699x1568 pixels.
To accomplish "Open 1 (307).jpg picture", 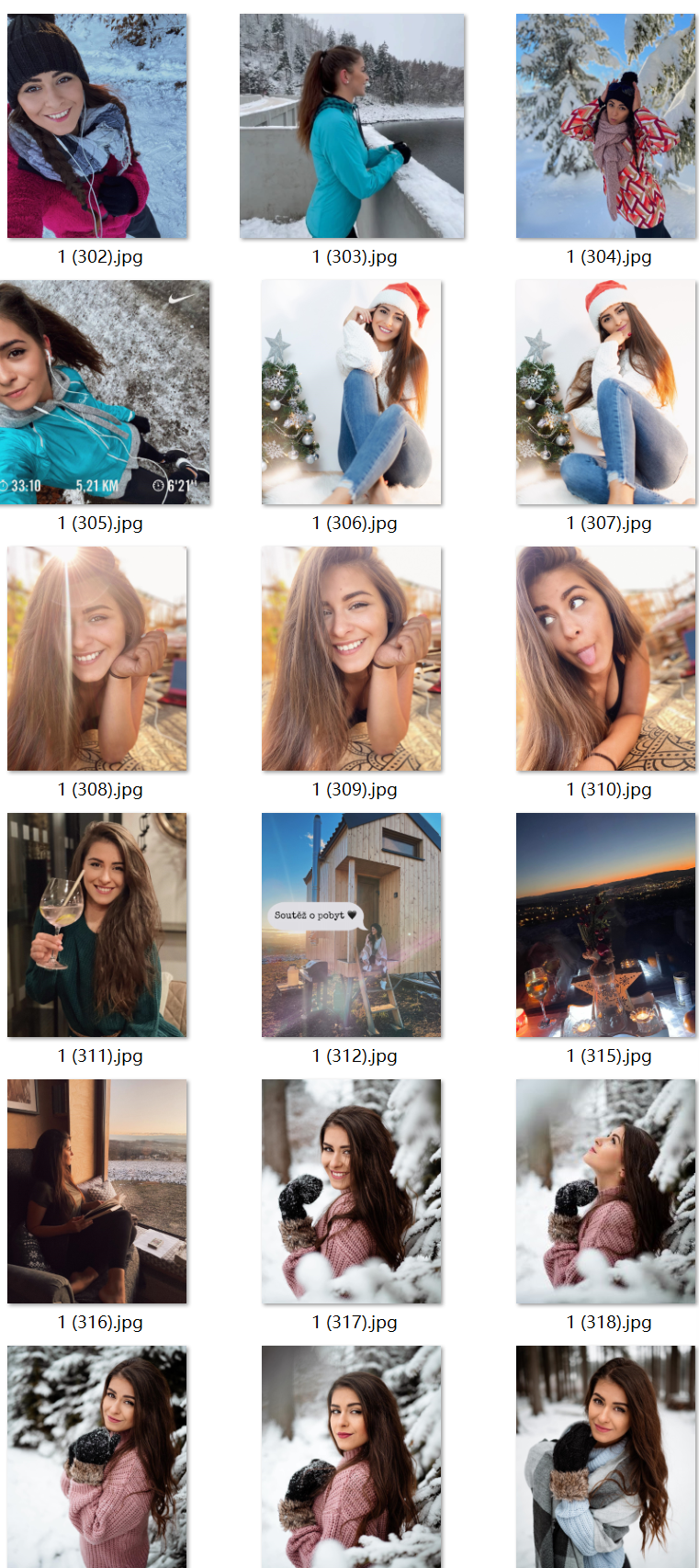I will click(x=605, y=392).
